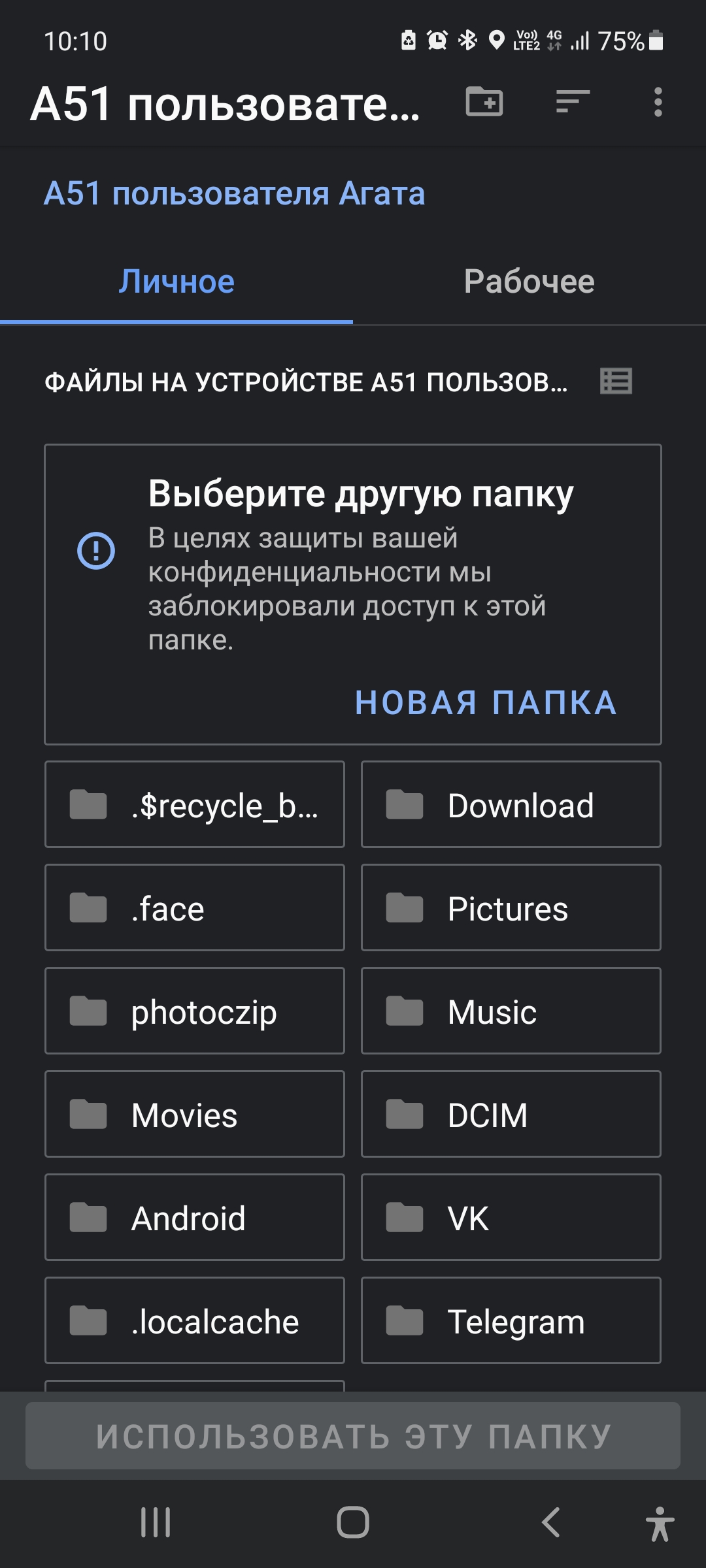Viewport: 706px width, 1568px height.
Task: Go back using the navigation bar
Action: (551, 1522)
